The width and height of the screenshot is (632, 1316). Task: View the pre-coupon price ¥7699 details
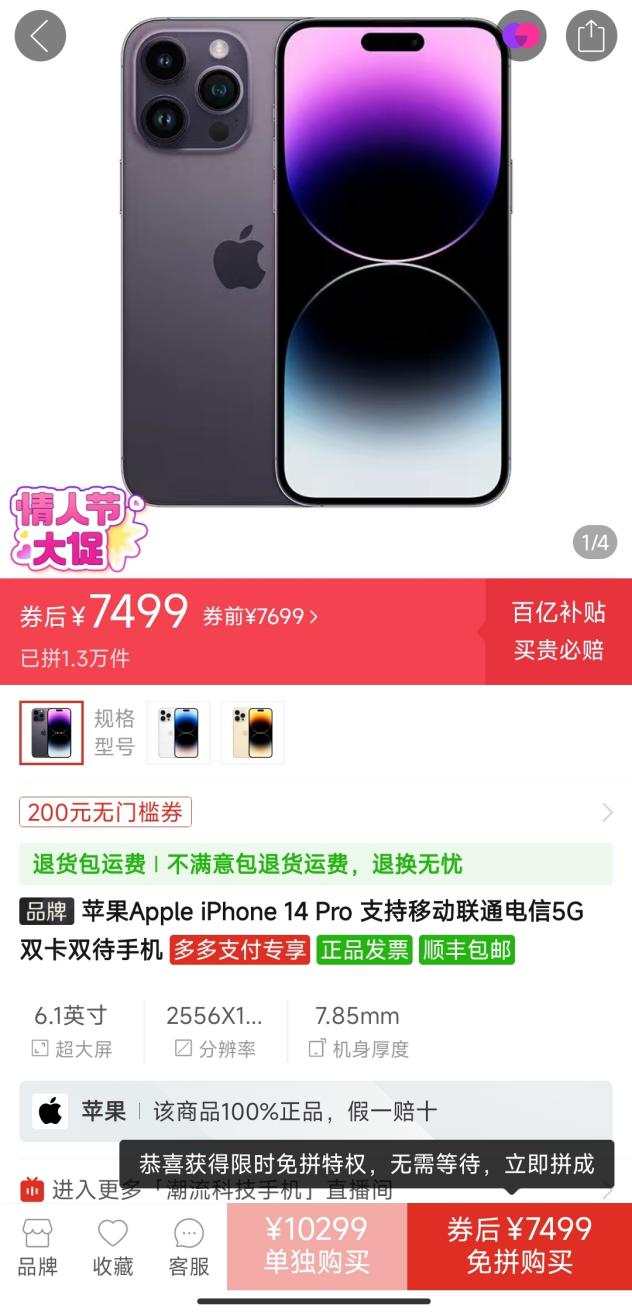click(260, 616)
